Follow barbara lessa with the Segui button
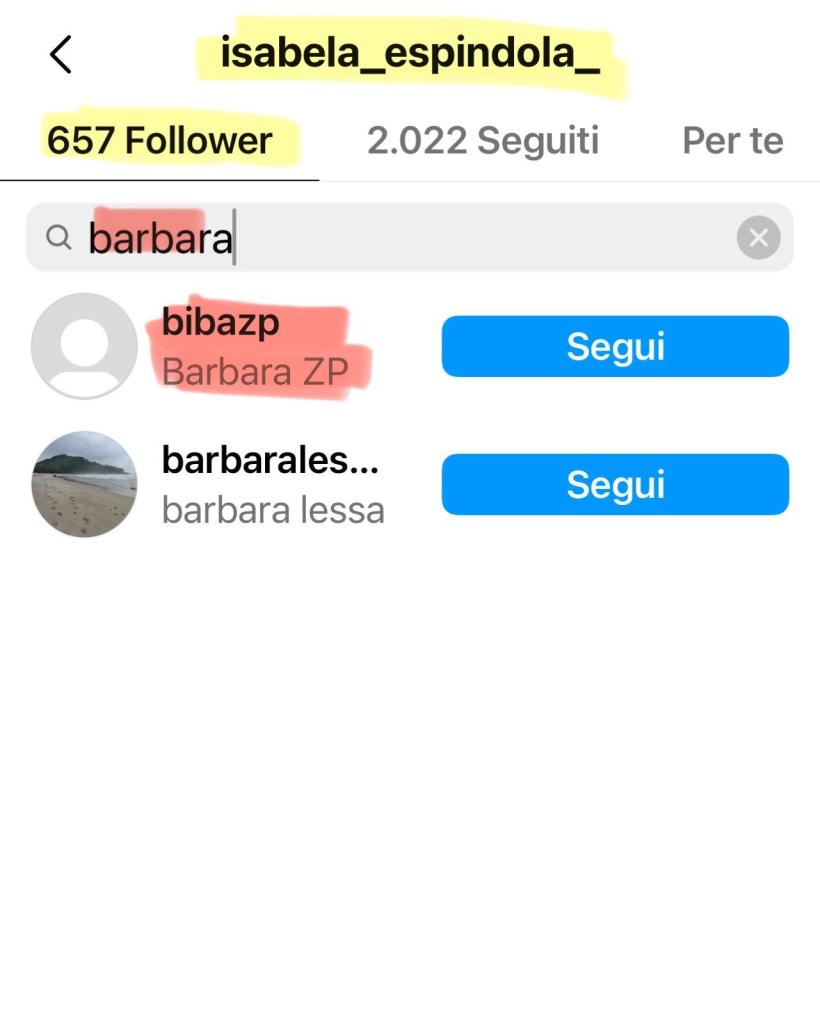Viewport: 820px width, 1024px height. pos(615,484)
